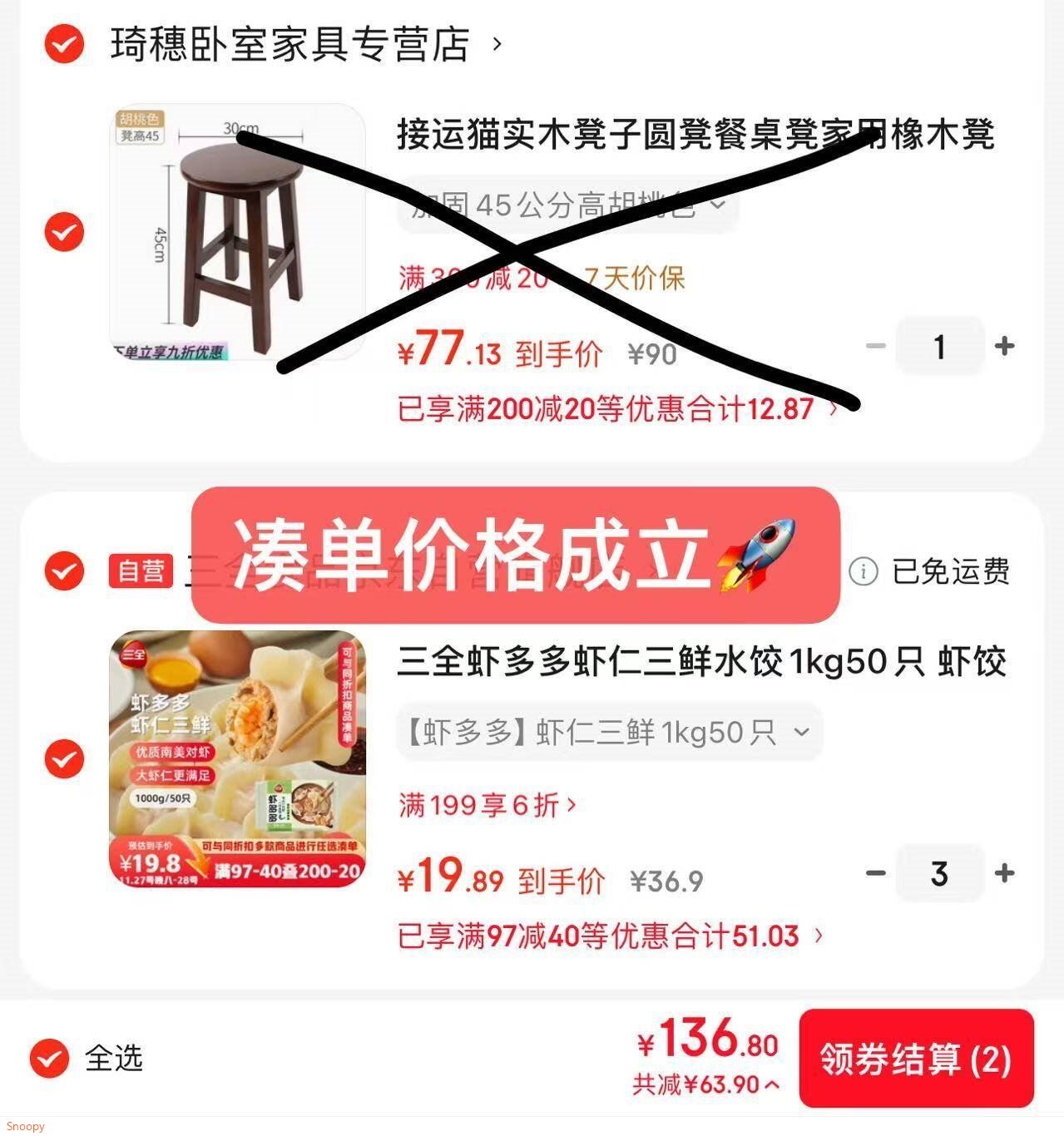View the 已享满97减40 discount details
This screenshot has height=1136, width=1064.
pyautogui.click(x=610, y=936)
